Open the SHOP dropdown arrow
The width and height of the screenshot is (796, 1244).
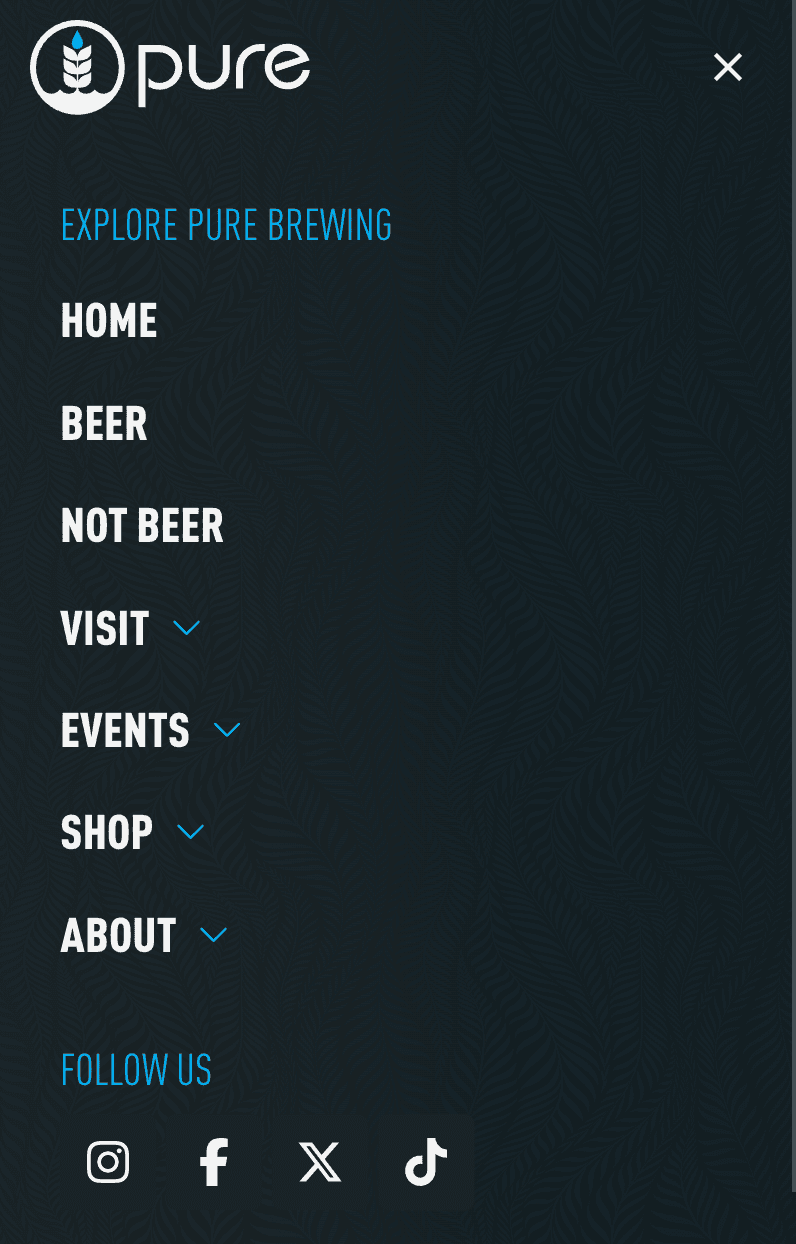190,833
